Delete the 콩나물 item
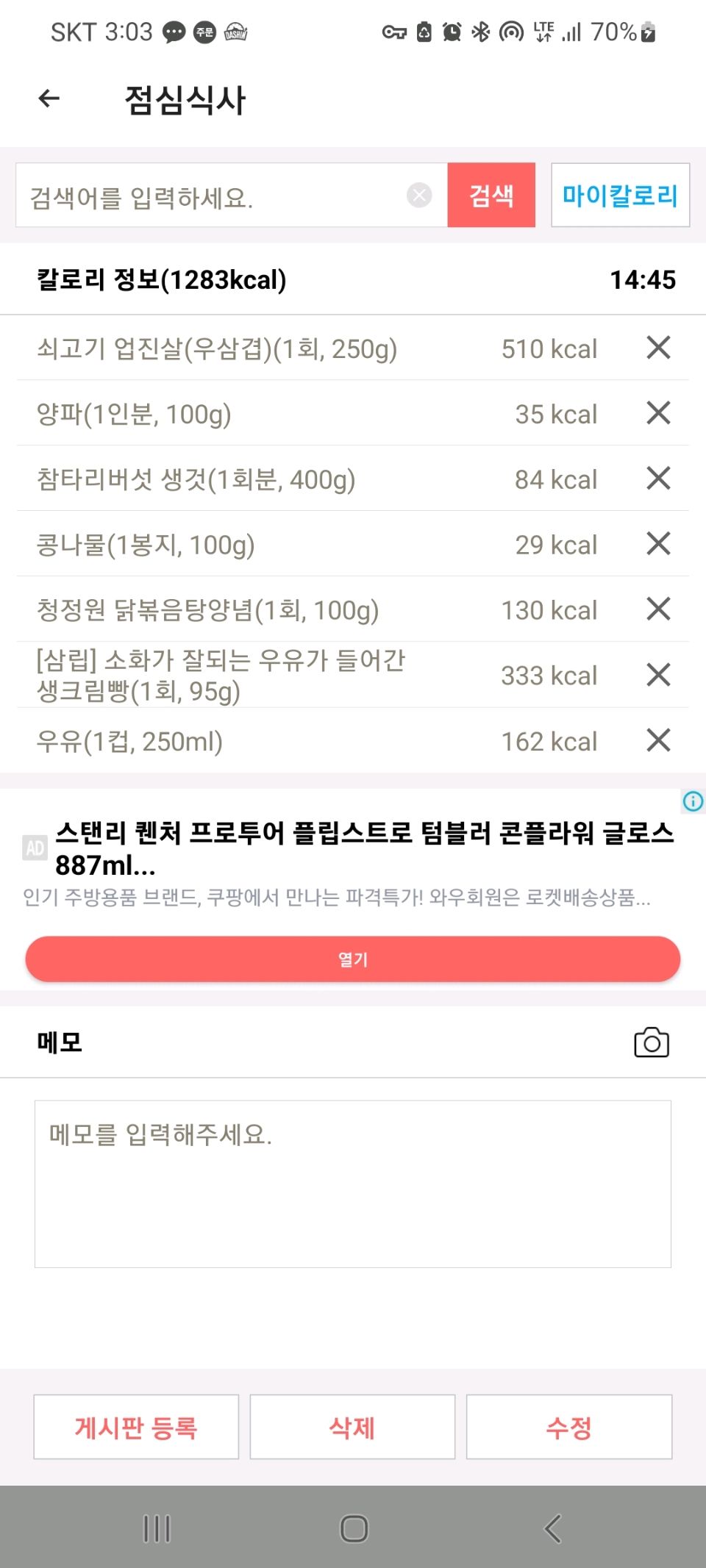The width and height of the screenshot is (706, 1568). point(658,544)
